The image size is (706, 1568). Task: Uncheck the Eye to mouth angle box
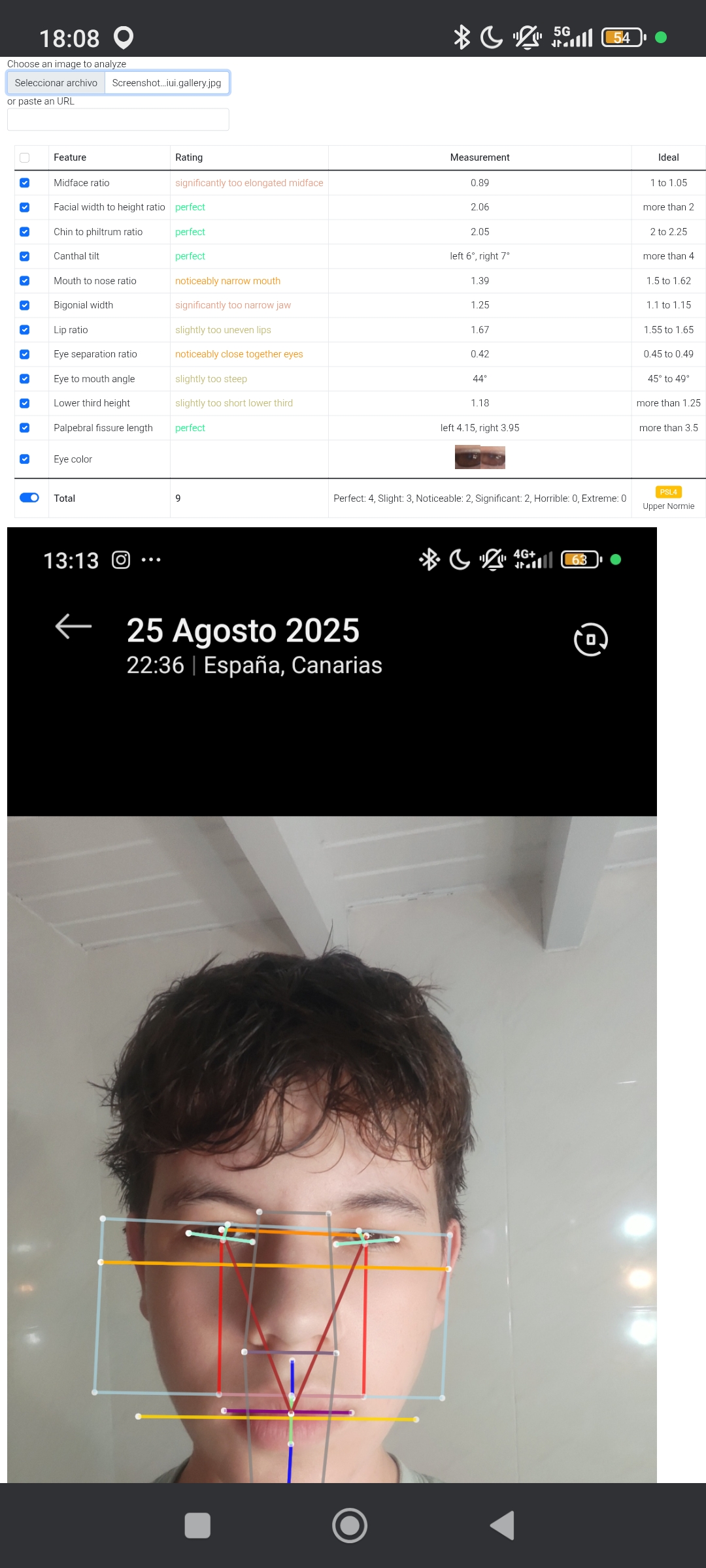[25, 379]
